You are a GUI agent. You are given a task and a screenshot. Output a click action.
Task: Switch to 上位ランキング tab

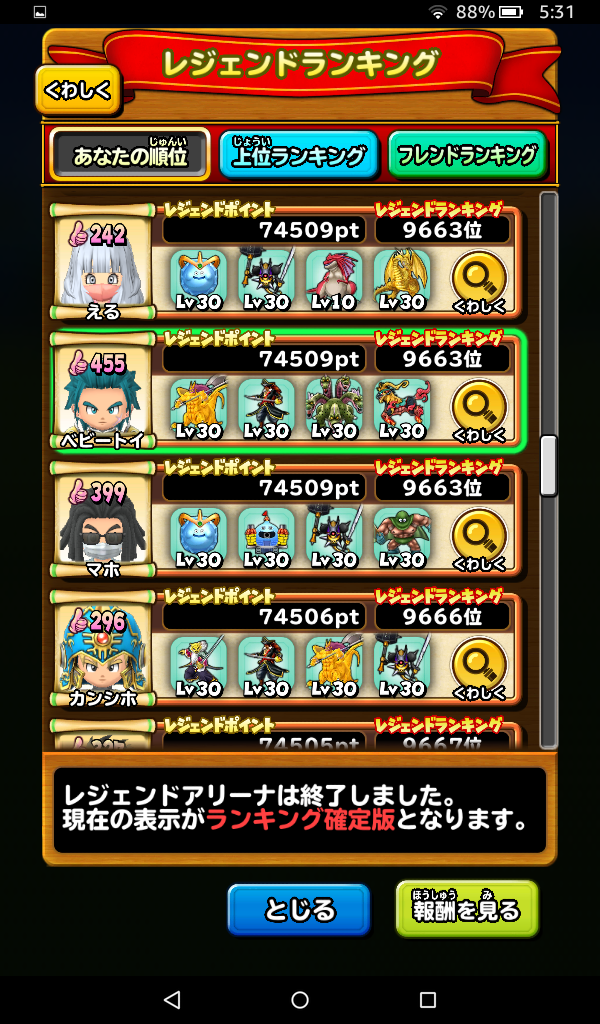pyautogui.click(x=299, y=155)
